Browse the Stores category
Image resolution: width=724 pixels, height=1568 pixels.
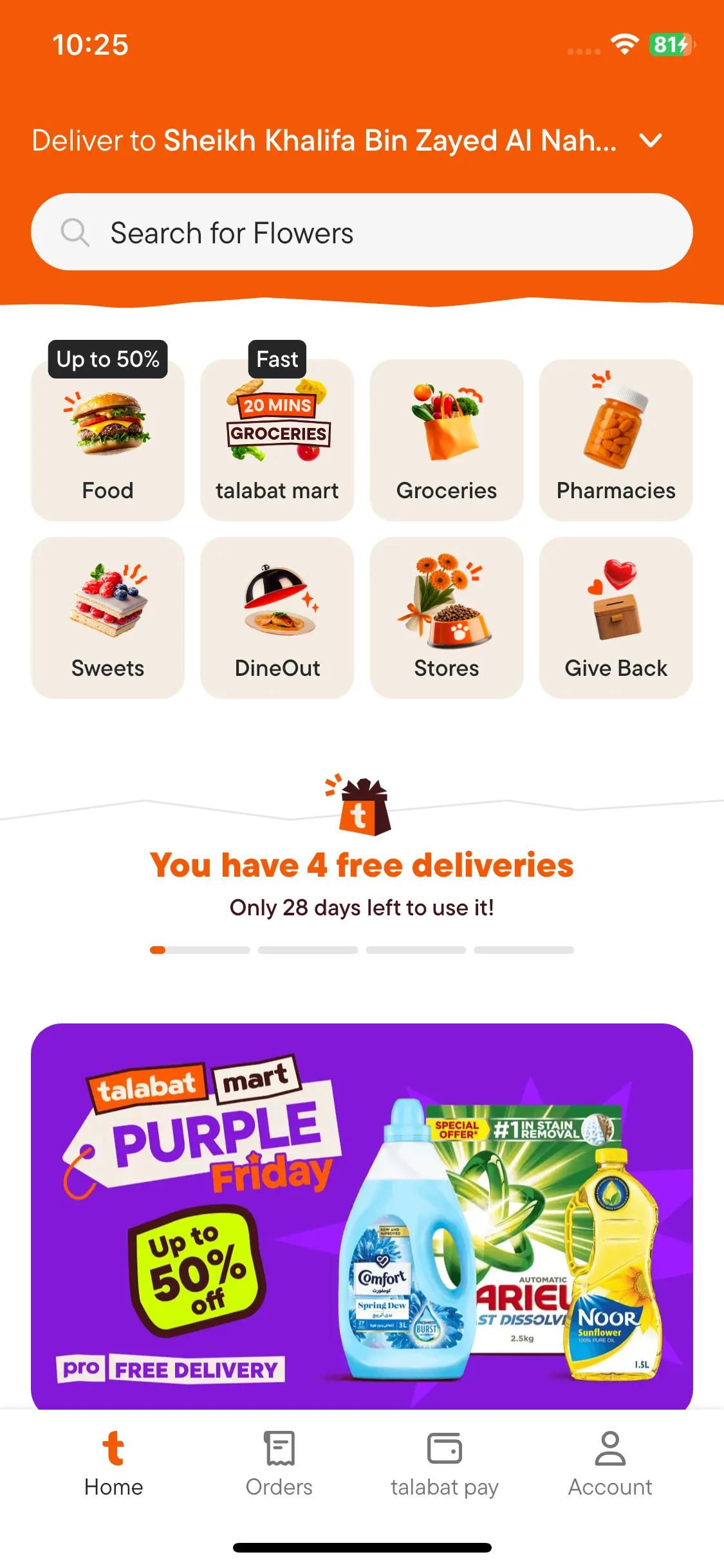(446, 618)
